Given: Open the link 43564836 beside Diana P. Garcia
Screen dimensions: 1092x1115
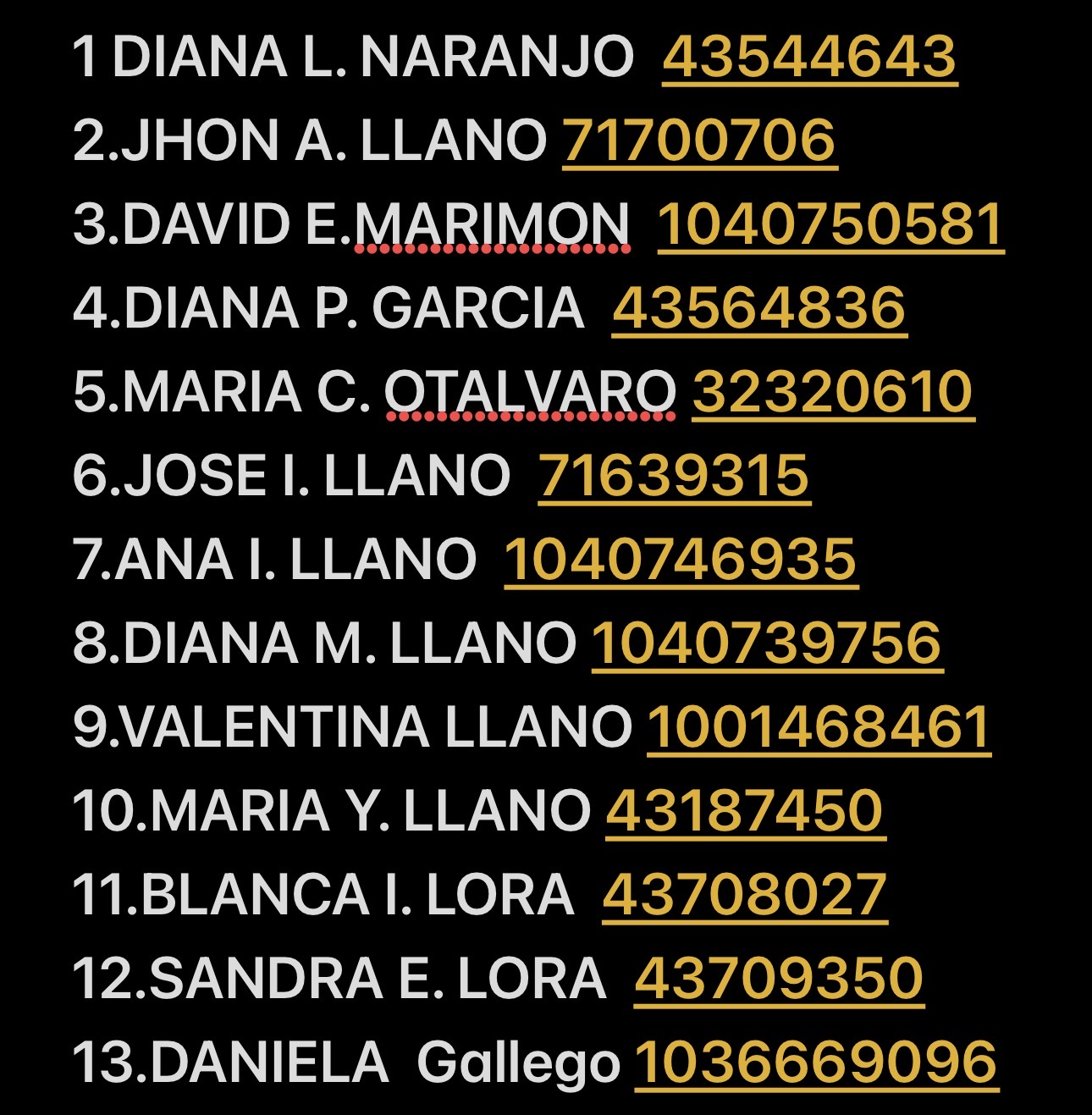Looking at the screenshot, I should point(759,308).
